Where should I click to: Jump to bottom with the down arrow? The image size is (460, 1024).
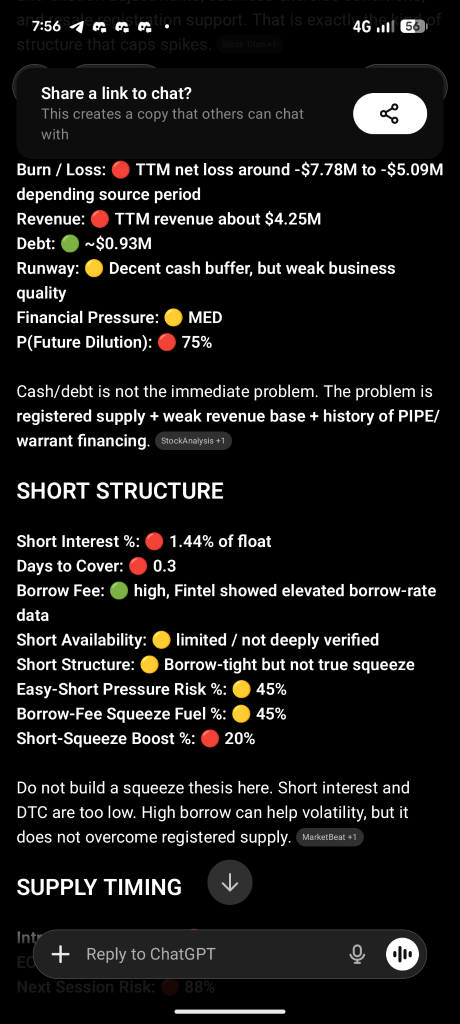click(x=230, y=882)
